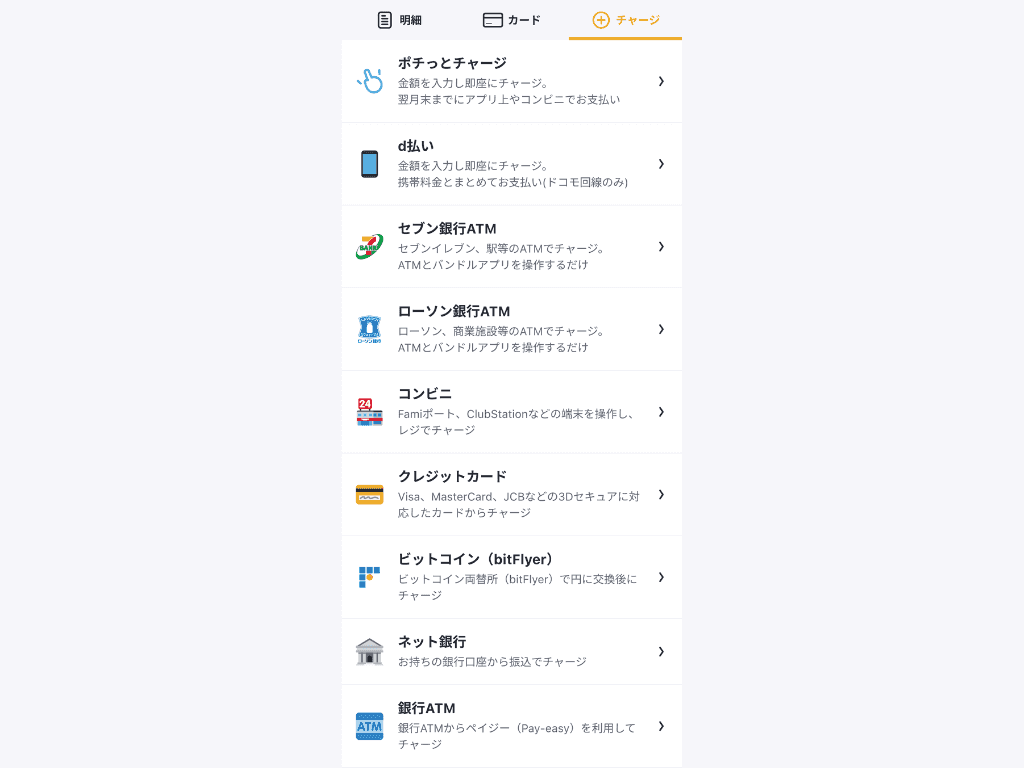Open セブン銀行ATM charge option

[x=511, y=247]
